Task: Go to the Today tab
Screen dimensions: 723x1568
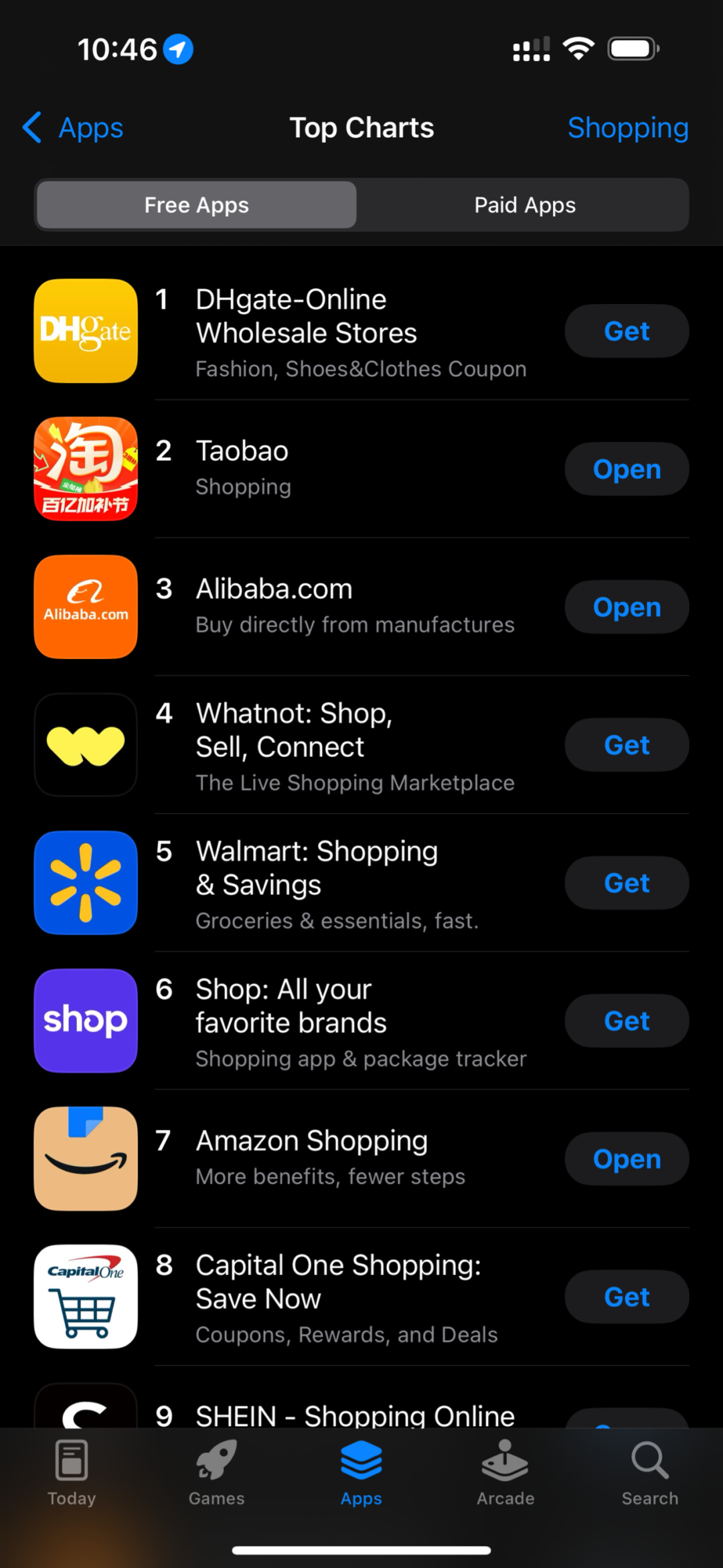Action: 72,1473
